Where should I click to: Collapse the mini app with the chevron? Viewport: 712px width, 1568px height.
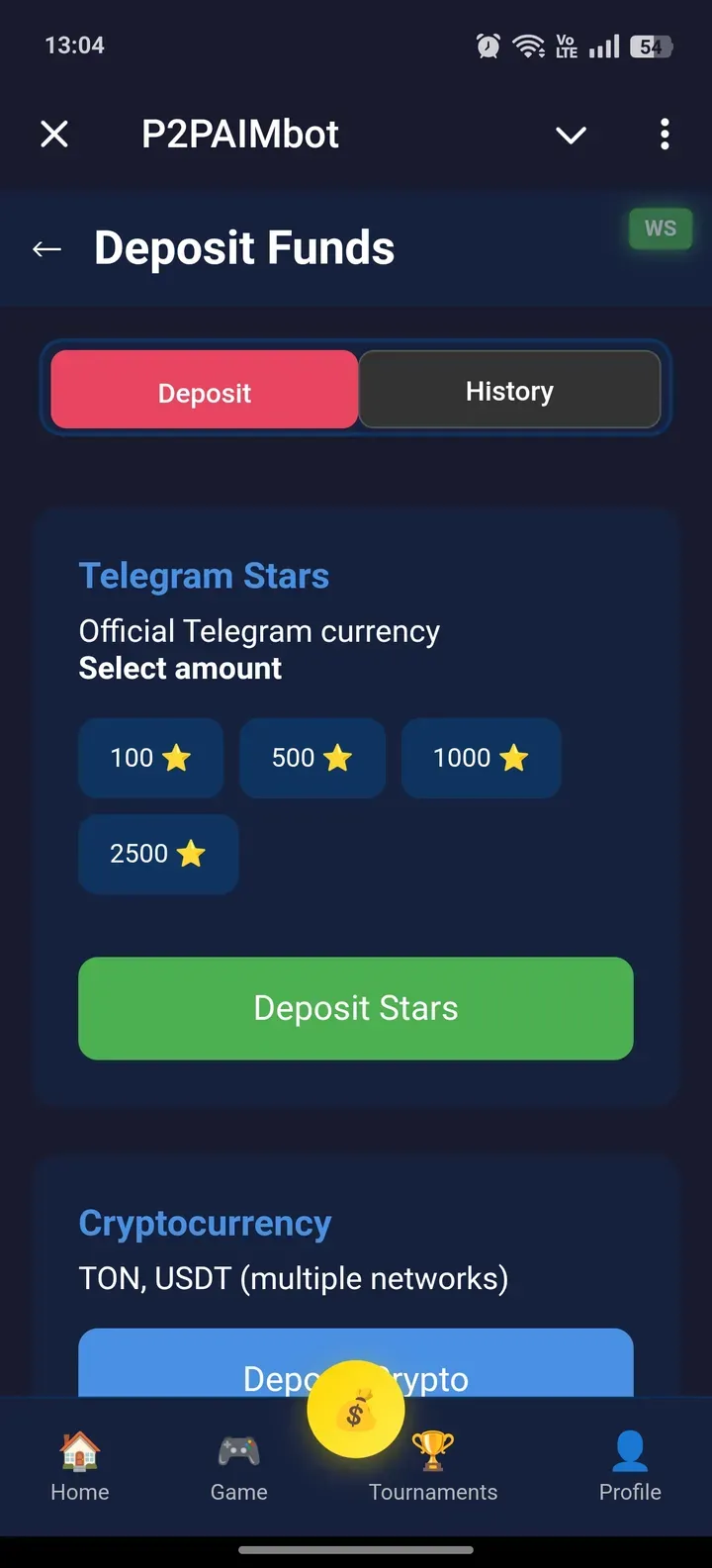point(571,135)
